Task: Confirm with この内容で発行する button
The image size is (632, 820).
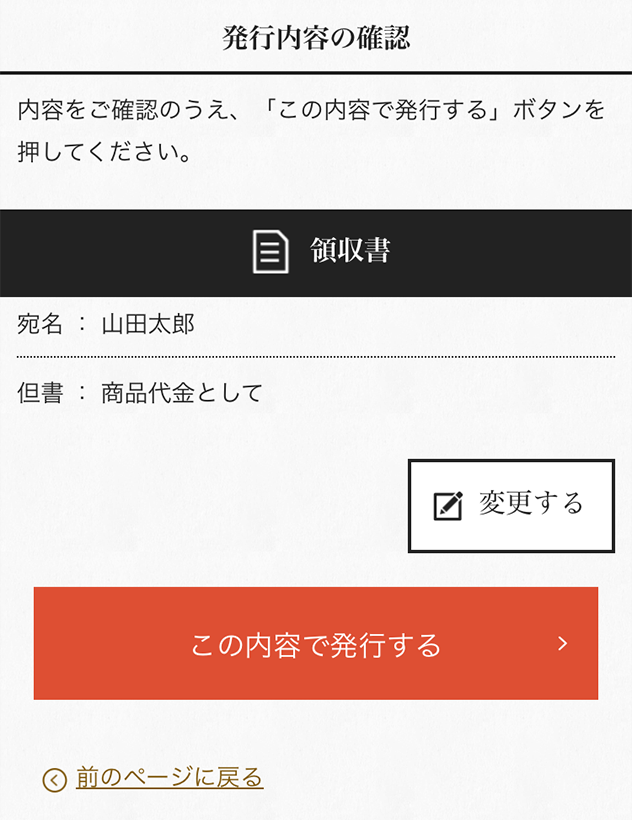Action: point(316,644)
